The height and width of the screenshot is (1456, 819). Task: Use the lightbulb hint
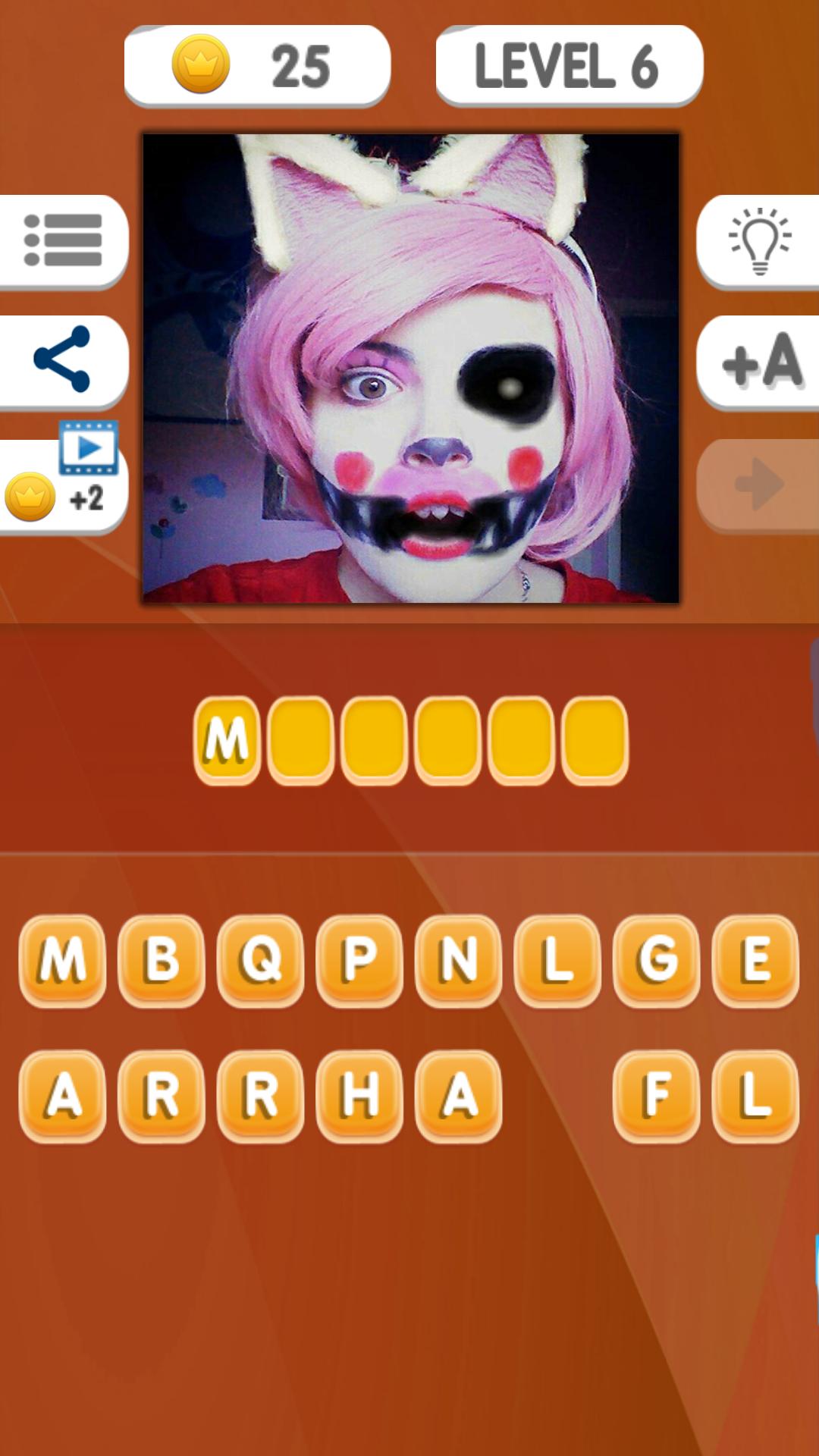[758, 240]
